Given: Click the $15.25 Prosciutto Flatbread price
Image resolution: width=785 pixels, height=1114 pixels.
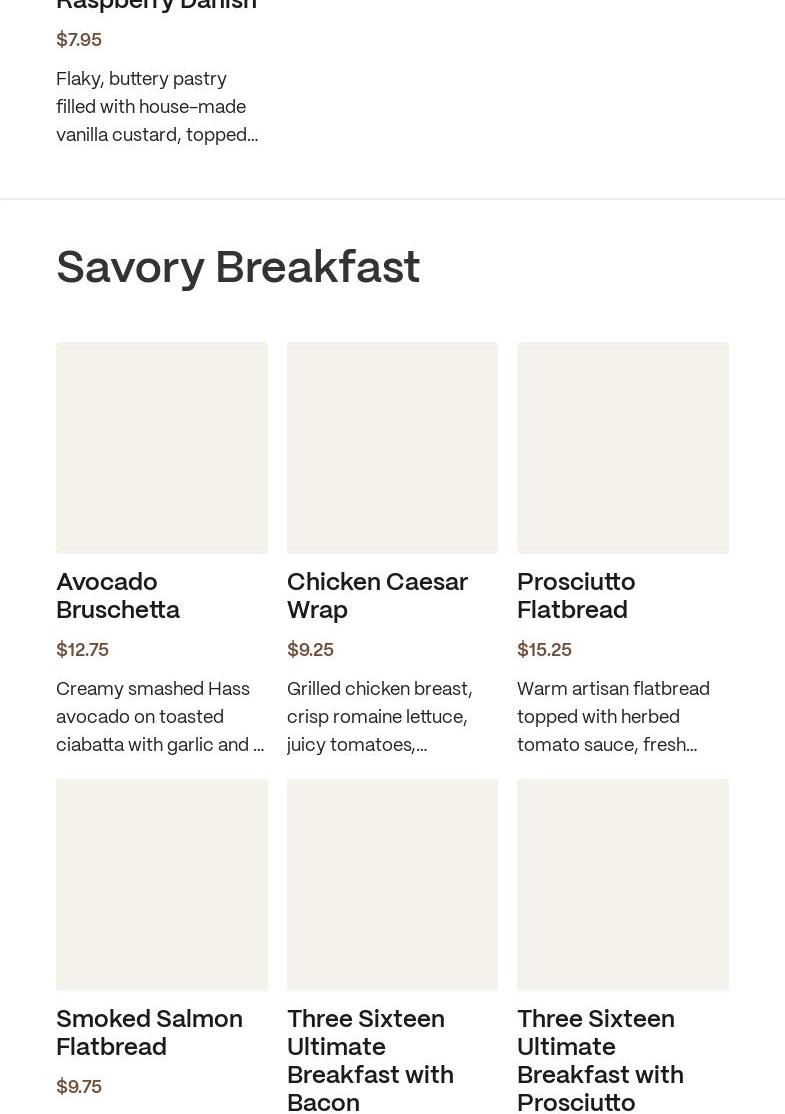Looking at the screenshot, I should (544, 649).
